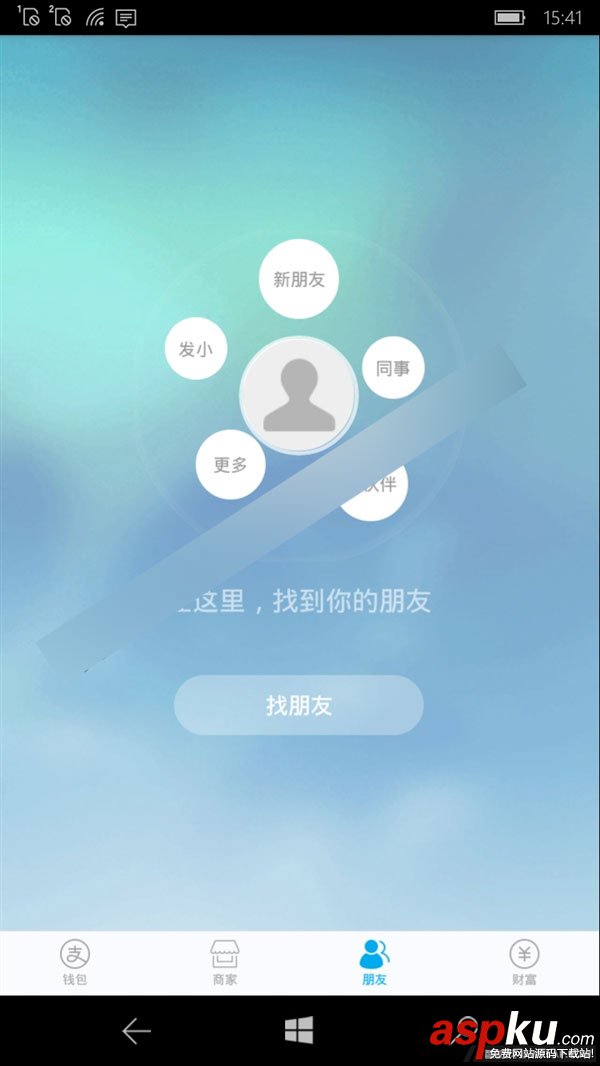Open the 发小 bubble
The width and height of the screenshot is (600, 1066).
point(196,349)
